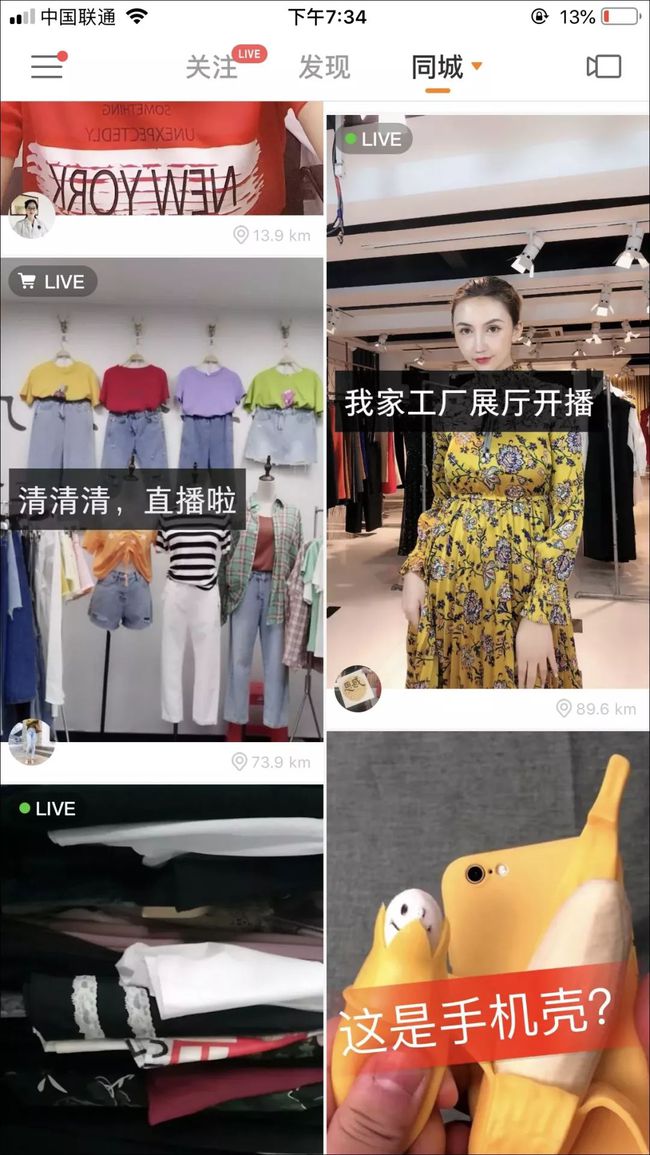This screenshot has width=650, height=1155.
Task: View streamer avatar on the 89.6 km post
Action: (x=357, y=689)
